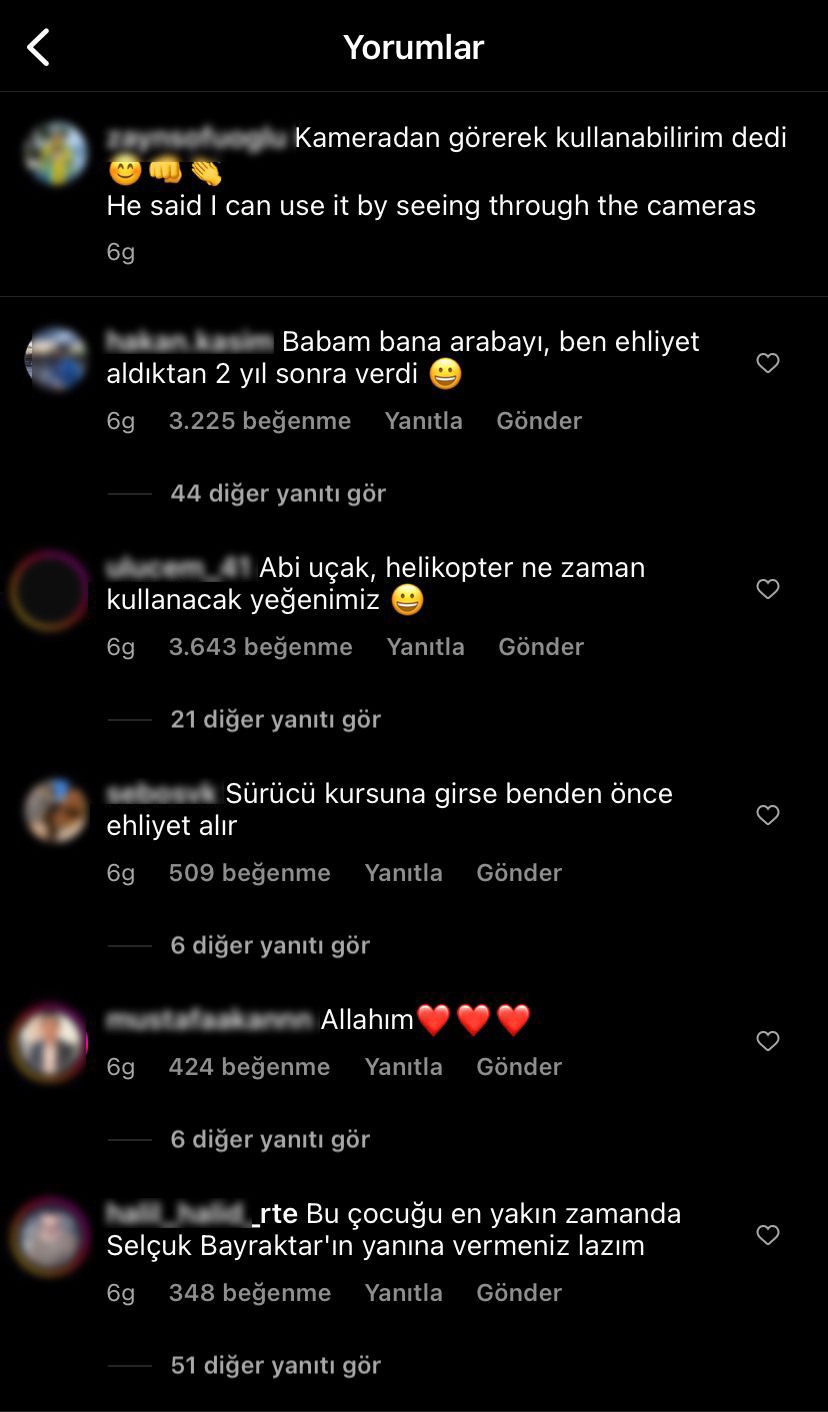Open the 'Babam bana arabayı' commenter's profile picture
828x1412 pixels.
tap(56, 358)
